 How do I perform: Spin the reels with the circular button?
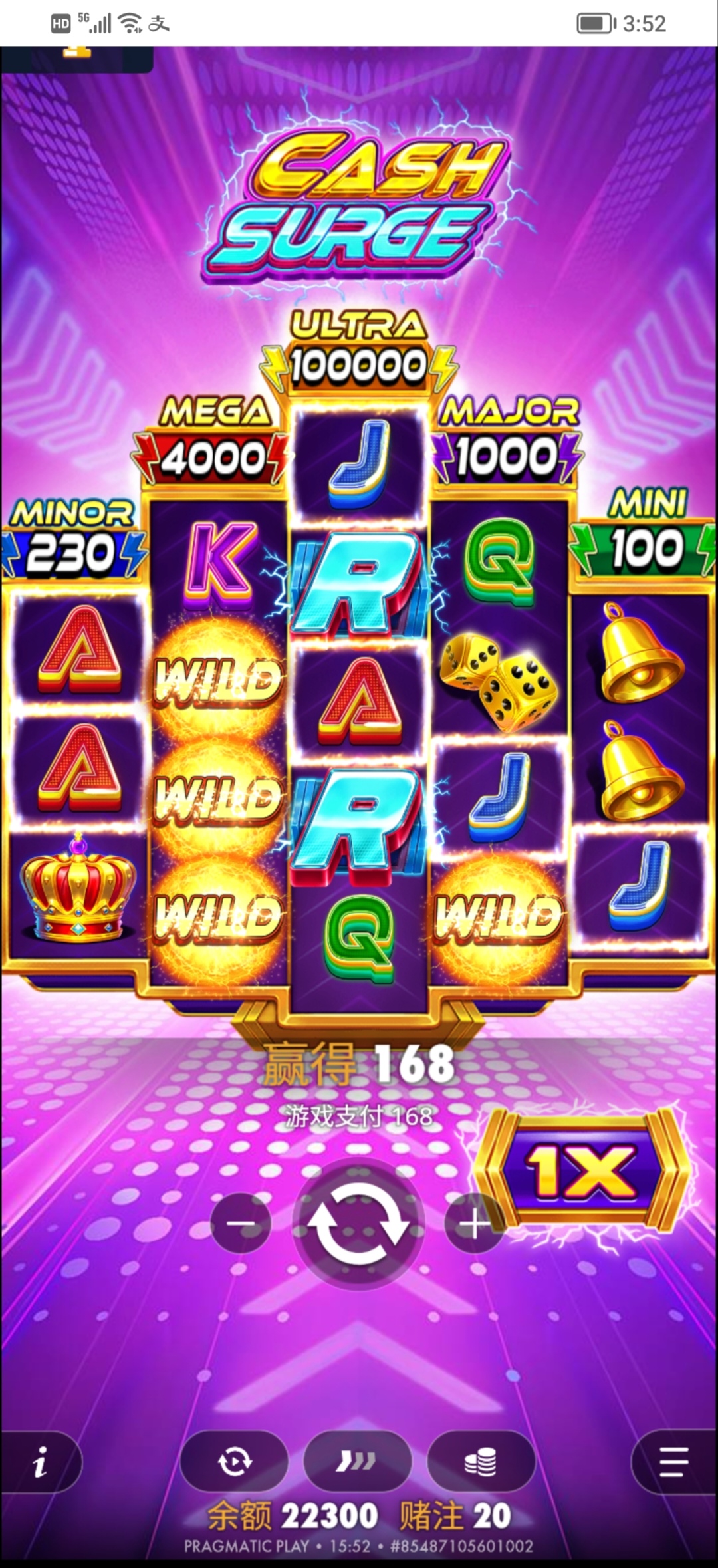[x=359, y=1224]
